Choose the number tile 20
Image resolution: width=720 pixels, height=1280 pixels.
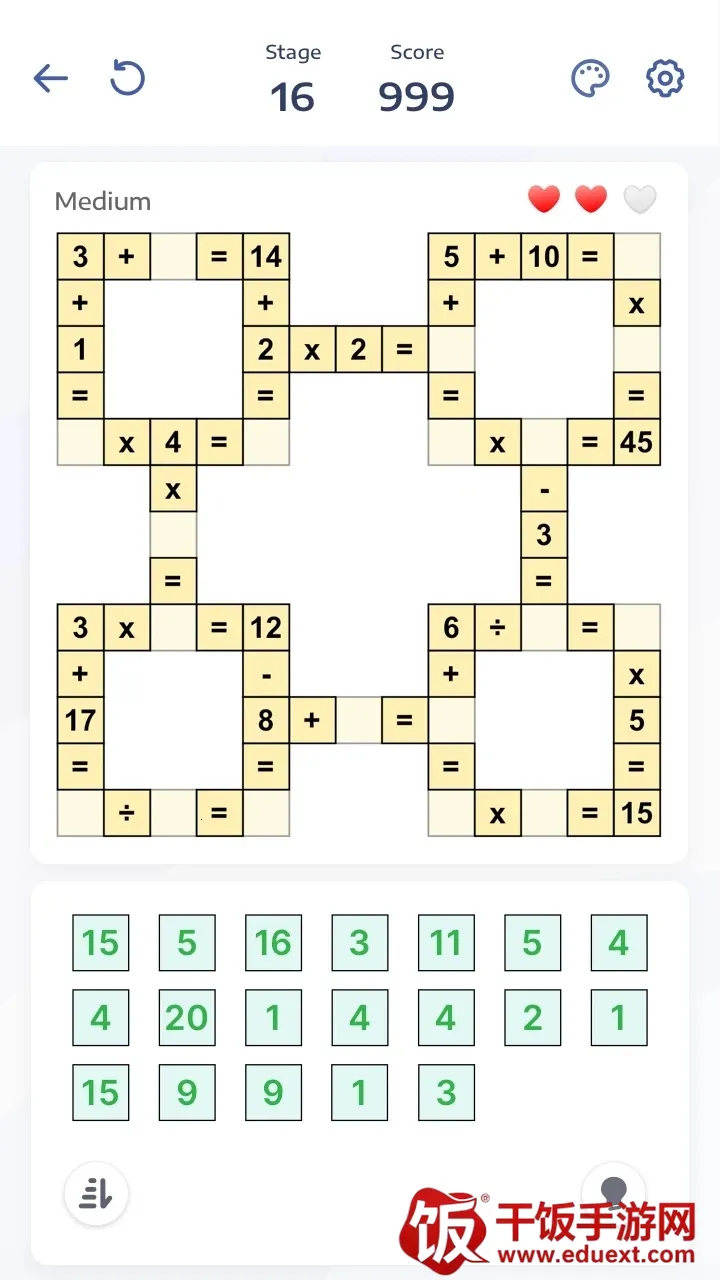point(187,1018)
